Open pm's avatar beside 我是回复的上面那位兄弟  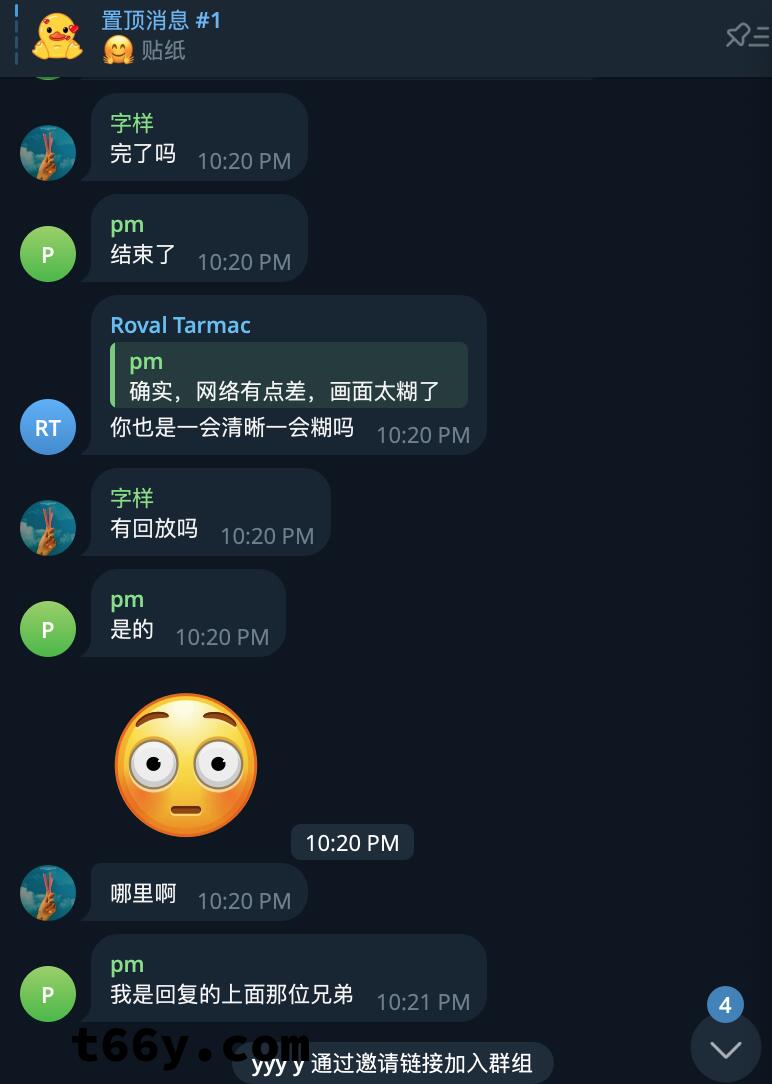pyautogui.click(x=48, y=994)
